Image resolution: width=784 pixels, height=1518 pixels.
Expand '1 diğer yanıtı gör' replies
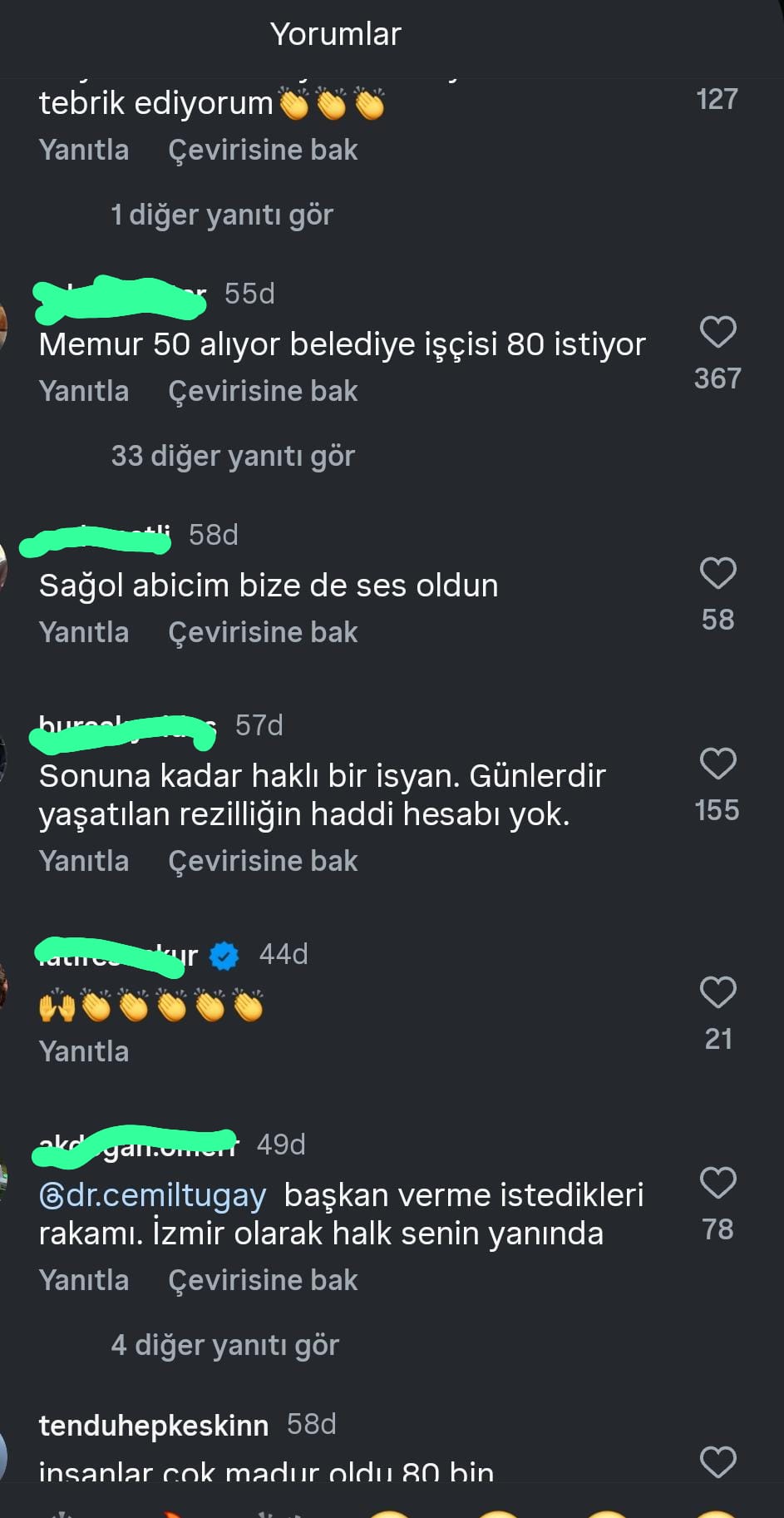click(222, 215)
